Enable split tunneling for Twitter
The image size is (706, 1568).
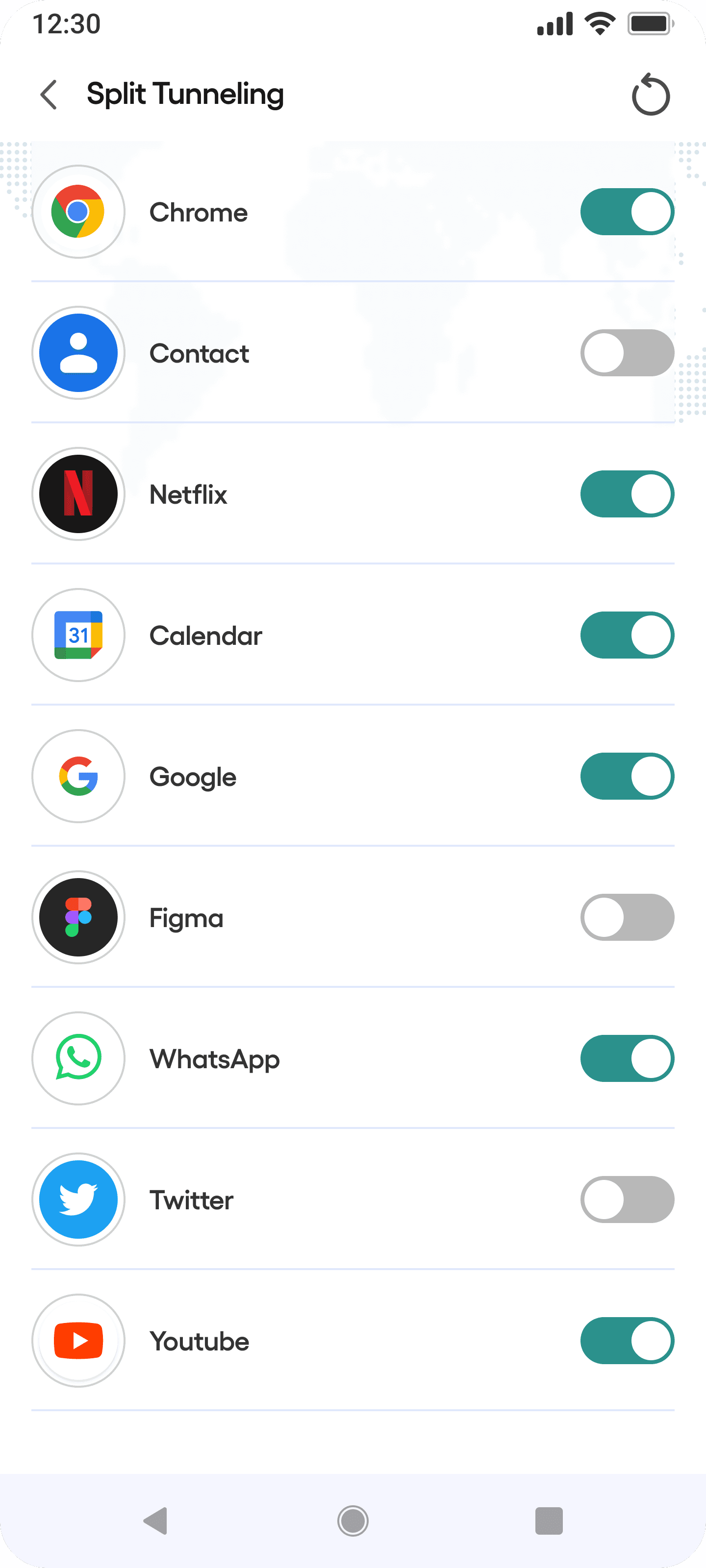point(627,1200)
